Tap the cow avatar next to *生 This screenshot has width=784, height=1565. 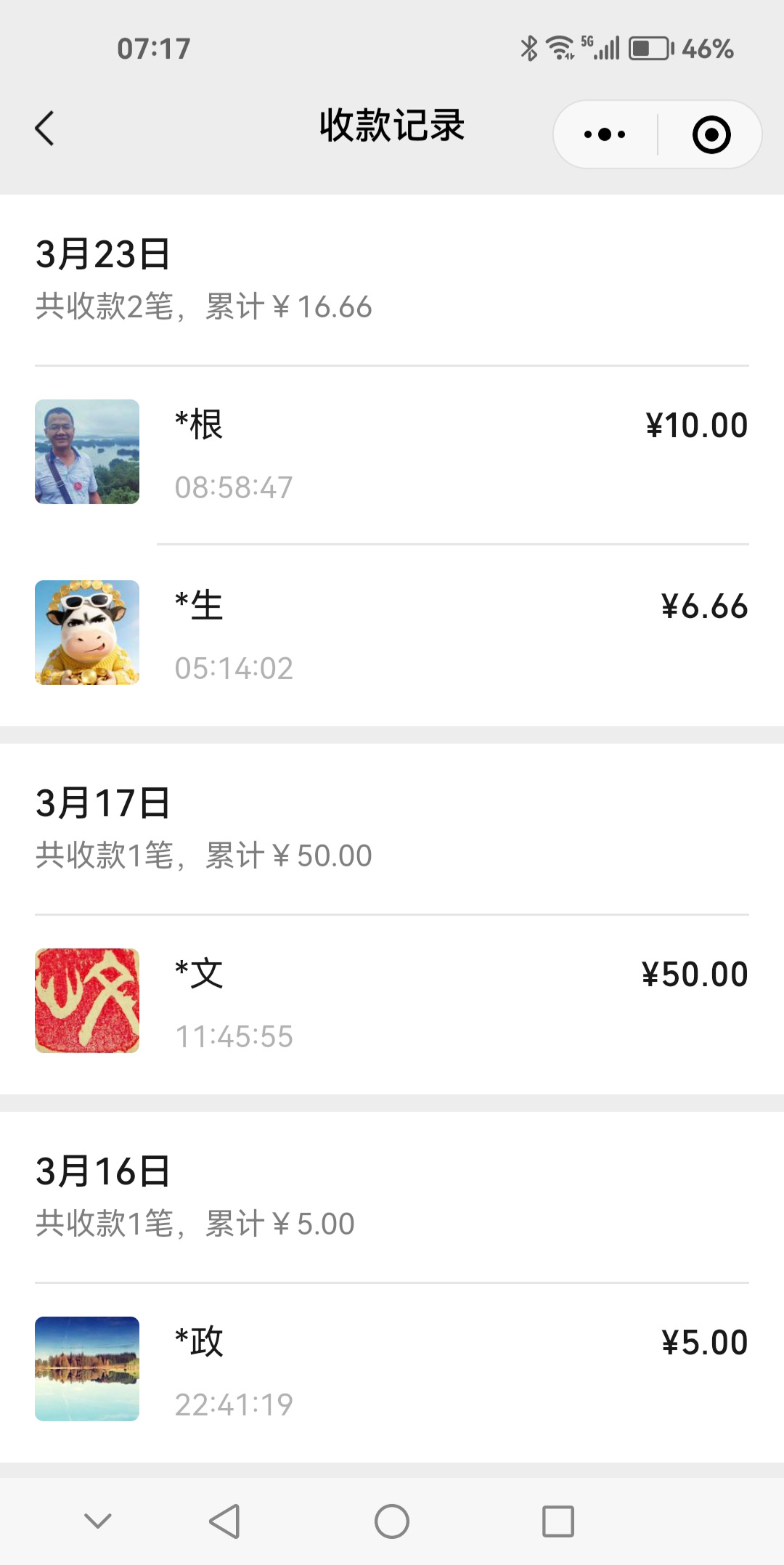point(86,633)
